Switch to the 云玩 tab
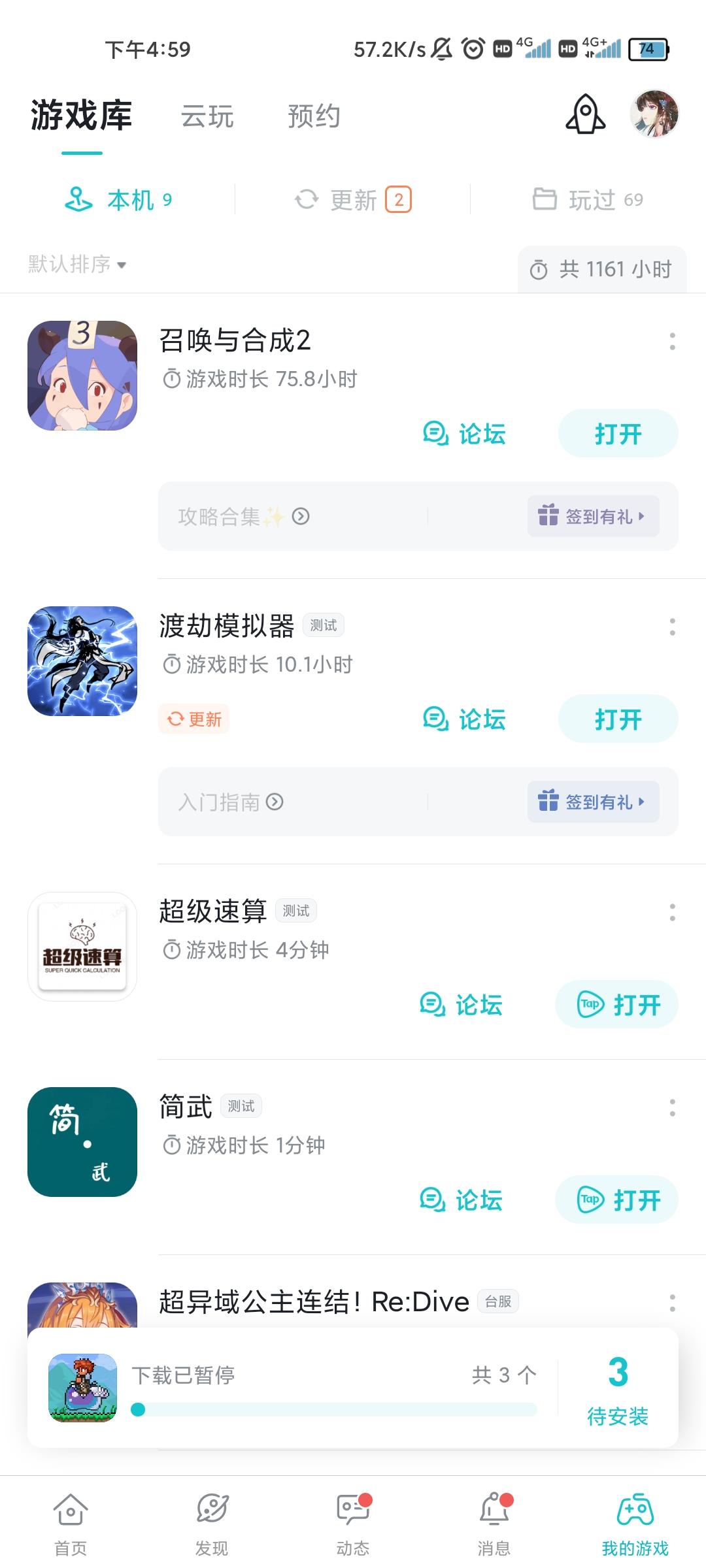This screenshot has height=1568, width=706. pyautogui.click(x=207, y=117)
